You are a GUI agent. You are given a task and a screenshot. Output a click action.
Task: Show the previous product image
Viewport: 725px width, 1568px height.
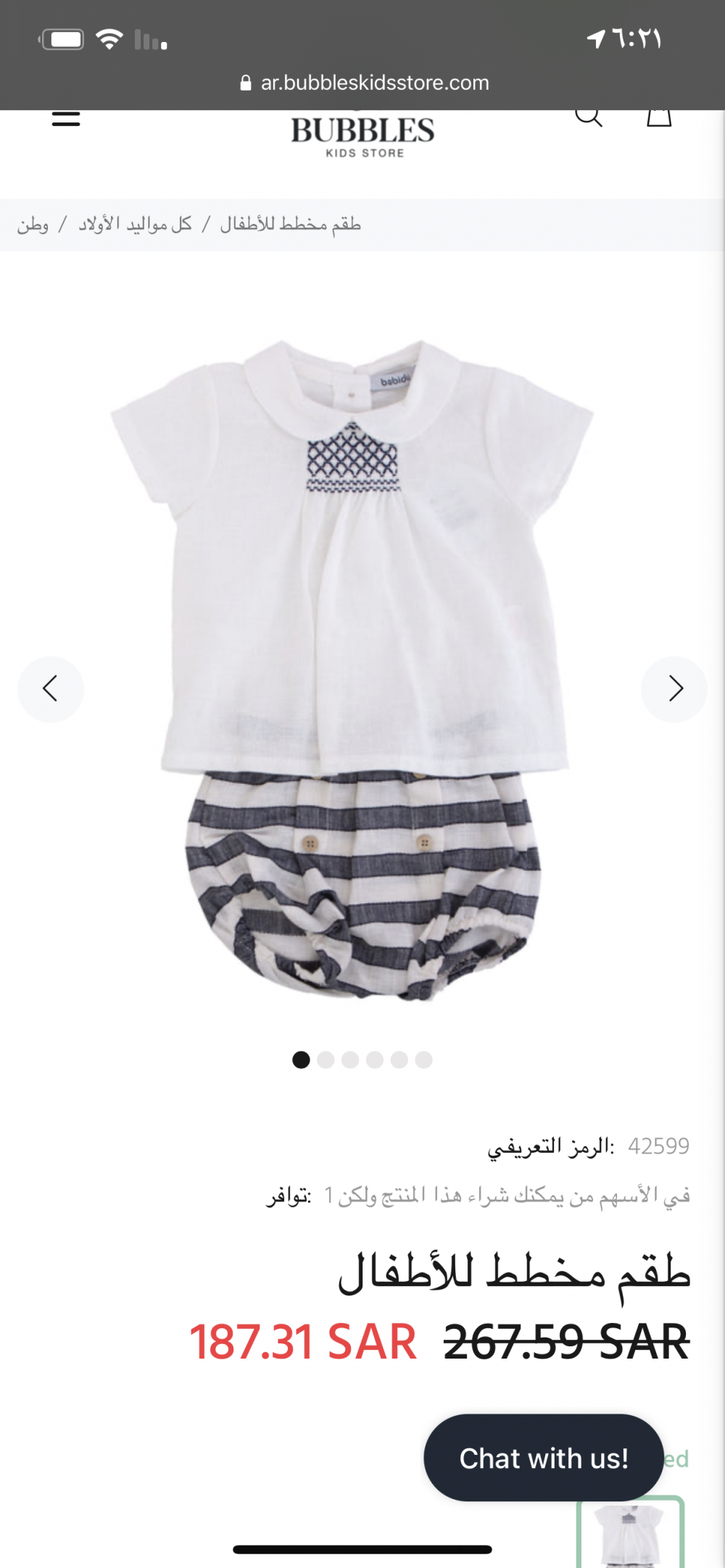pos(51,689)
